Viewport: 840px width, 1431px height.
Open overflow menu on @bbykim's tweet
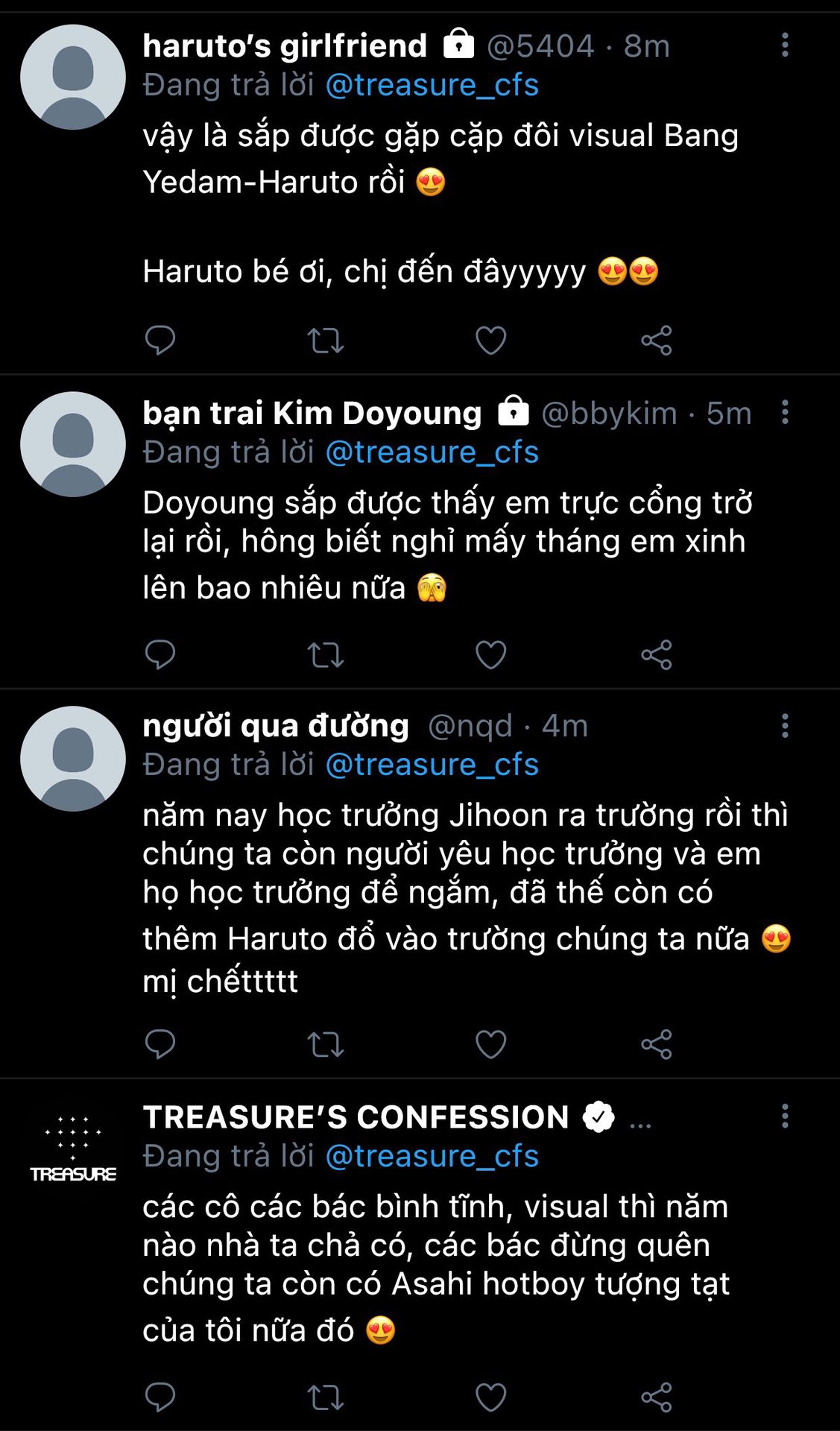coord(784,412)
